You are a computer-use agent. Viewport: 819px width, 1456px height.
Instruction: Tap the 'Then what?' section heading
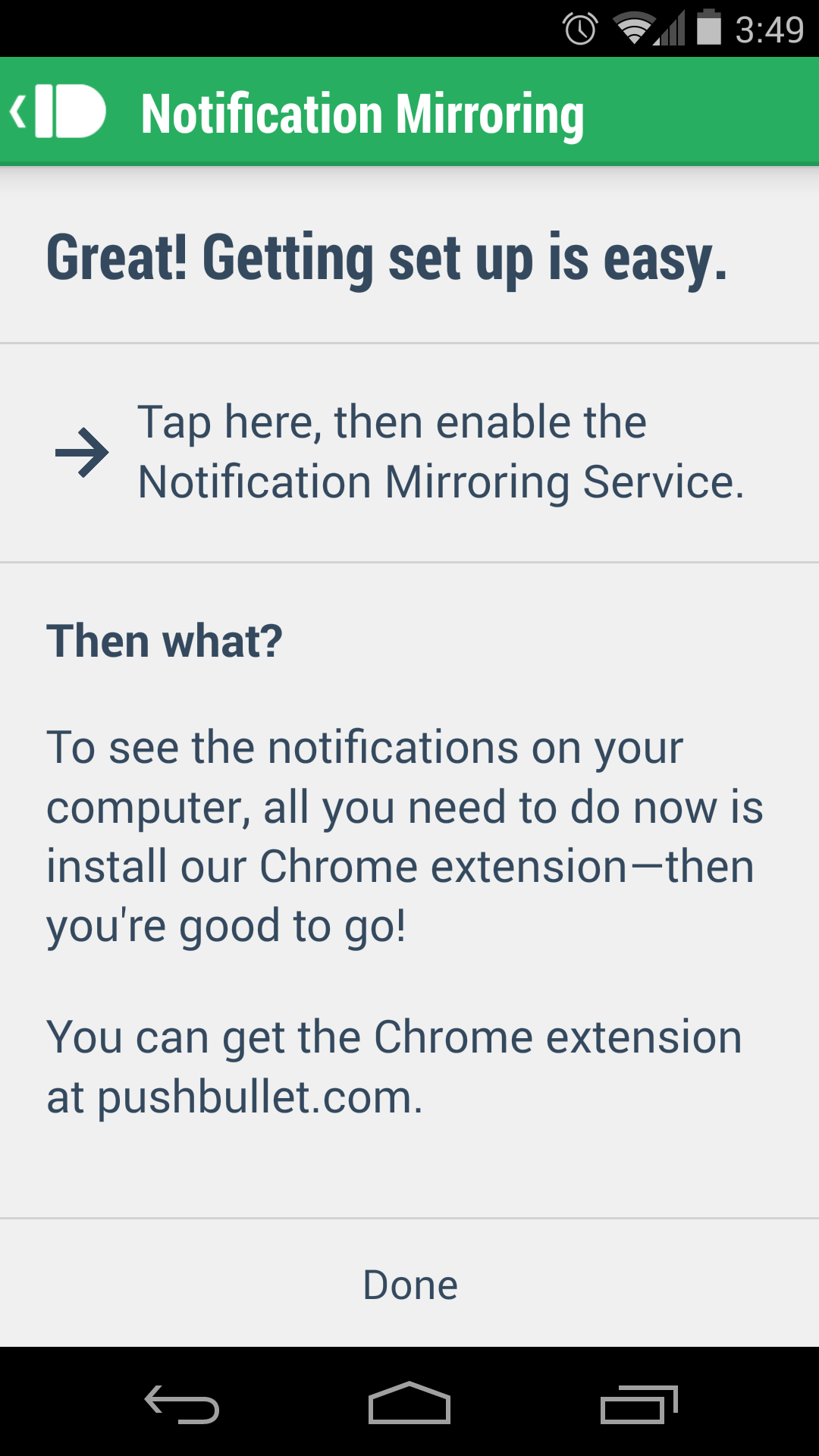point(164,639)
